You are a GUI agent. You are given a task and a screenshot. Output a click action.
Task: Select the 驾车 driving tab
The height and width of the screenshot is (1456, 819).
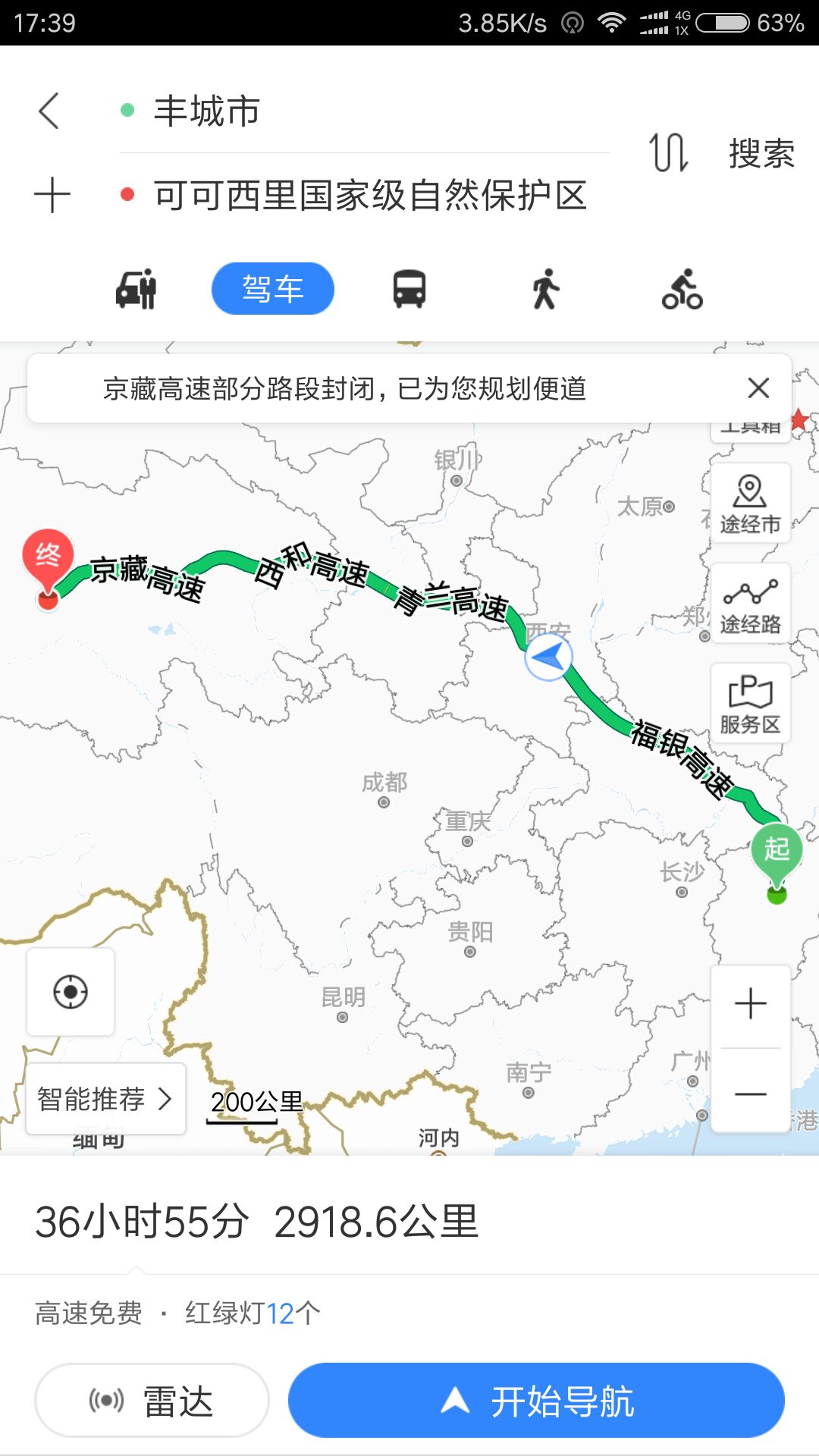pyautogui.click(x=273, y=289)
